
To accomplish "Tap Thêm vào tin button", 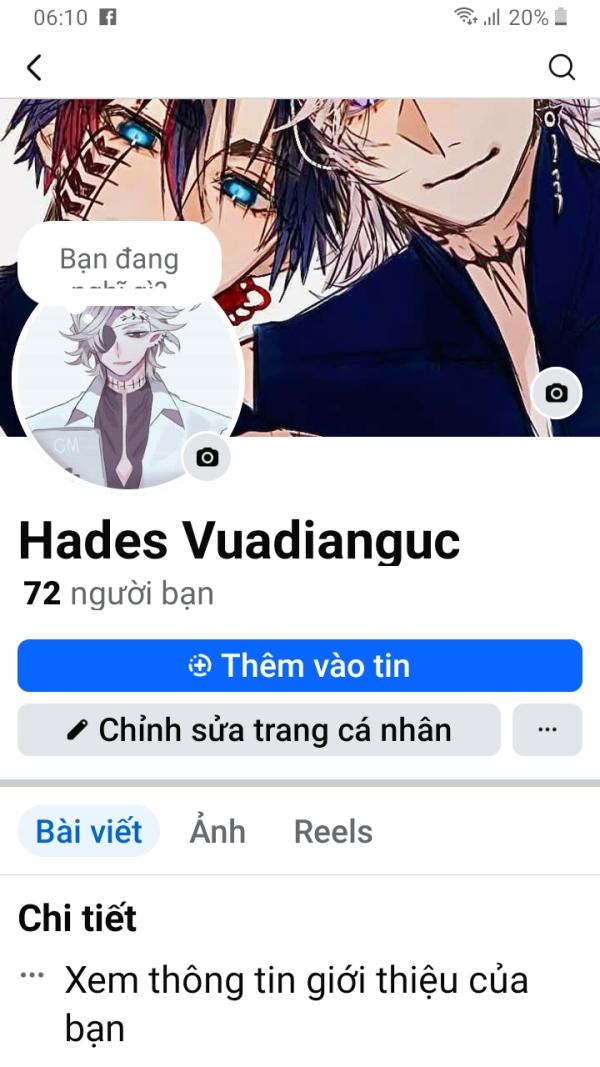I will 300,666.
